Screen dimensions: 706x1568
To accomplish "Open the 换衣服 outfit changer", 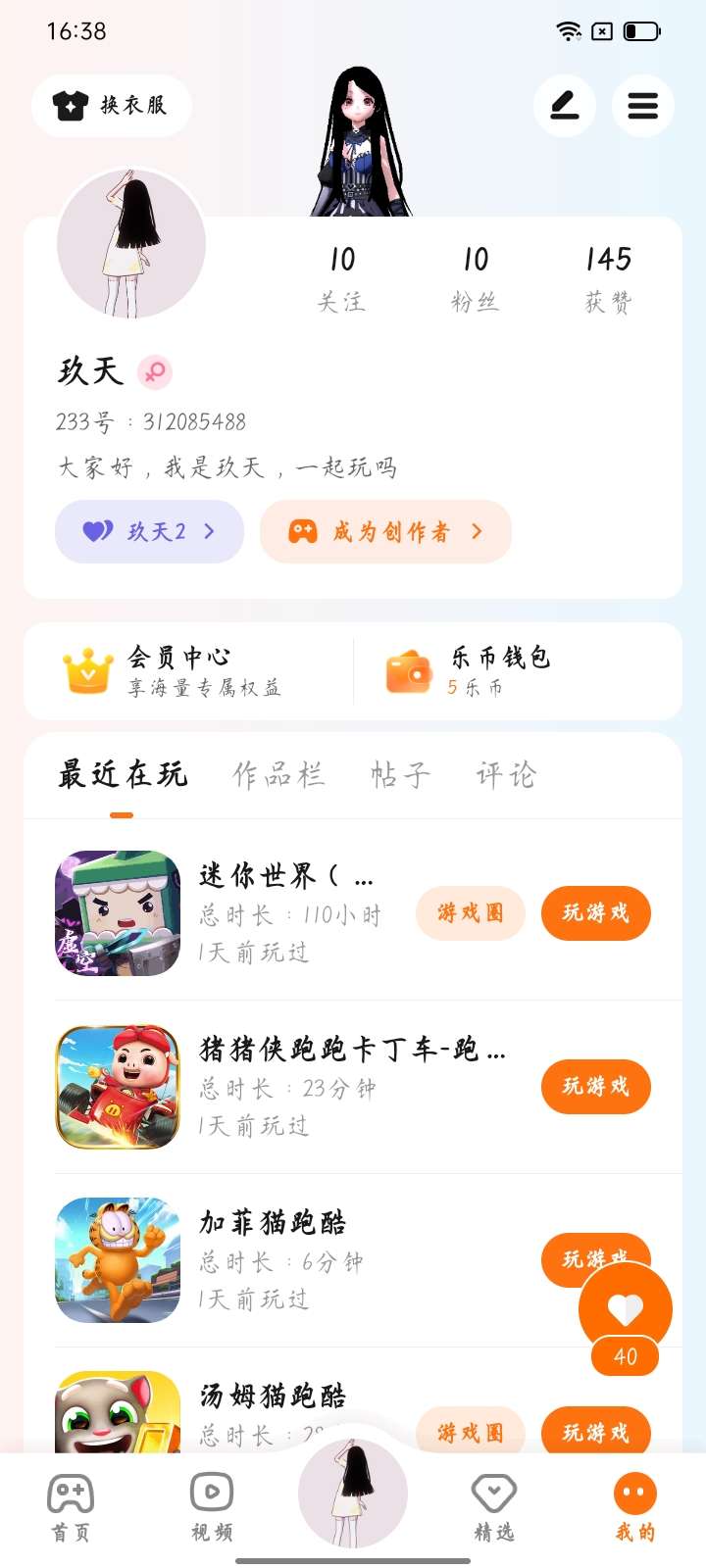I will point(111,105).
